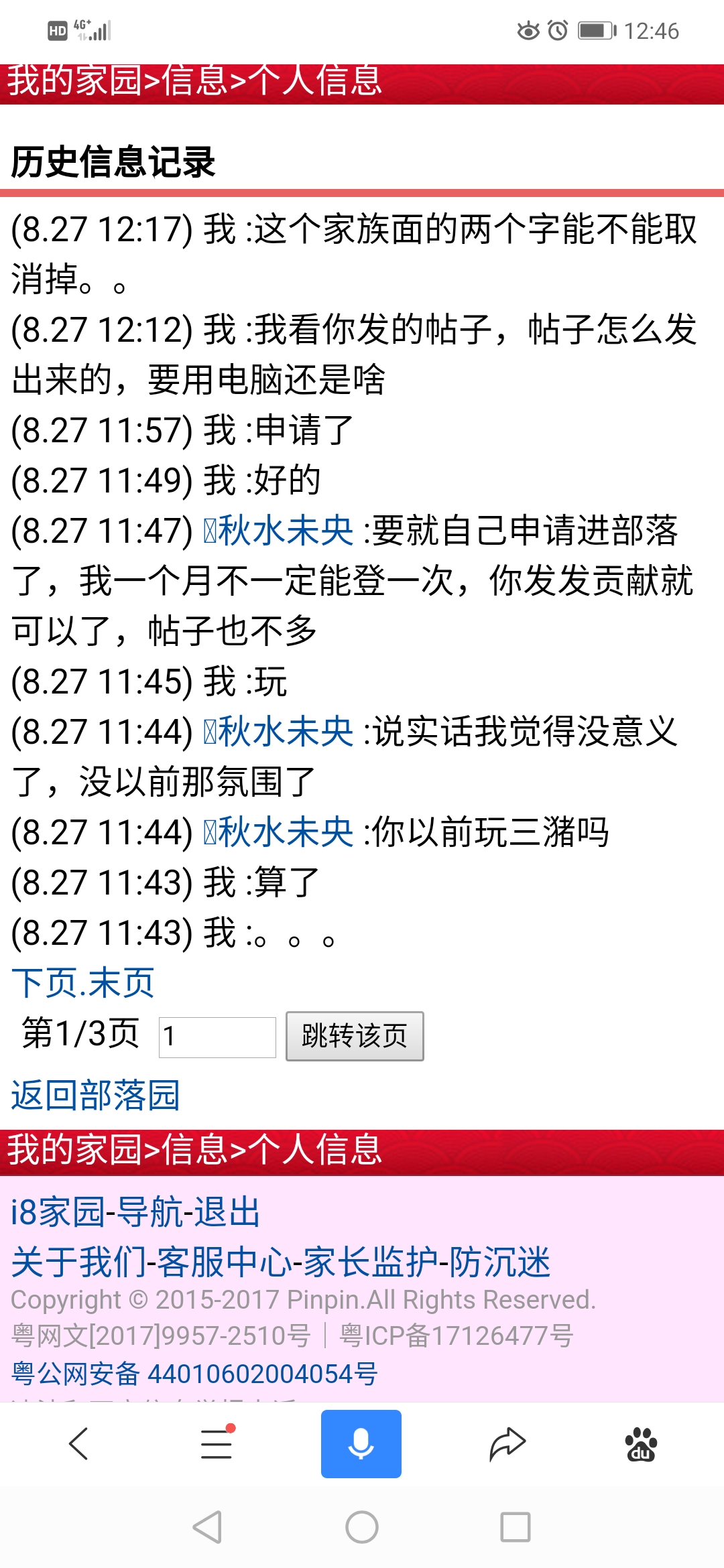Open 秋水未央 profile from the 11:47 message

point(279,531)
